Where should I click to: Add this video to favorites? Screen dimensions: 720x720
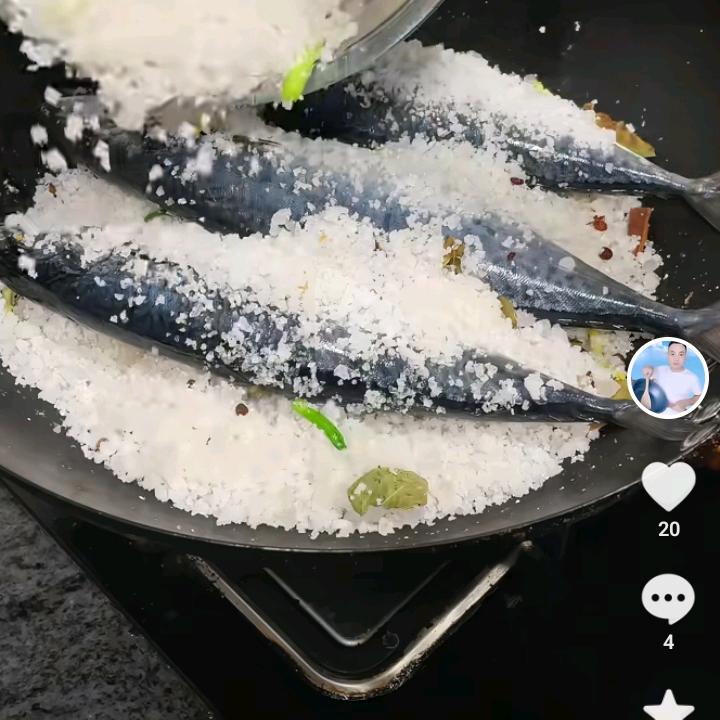click(x=668, y=706)
